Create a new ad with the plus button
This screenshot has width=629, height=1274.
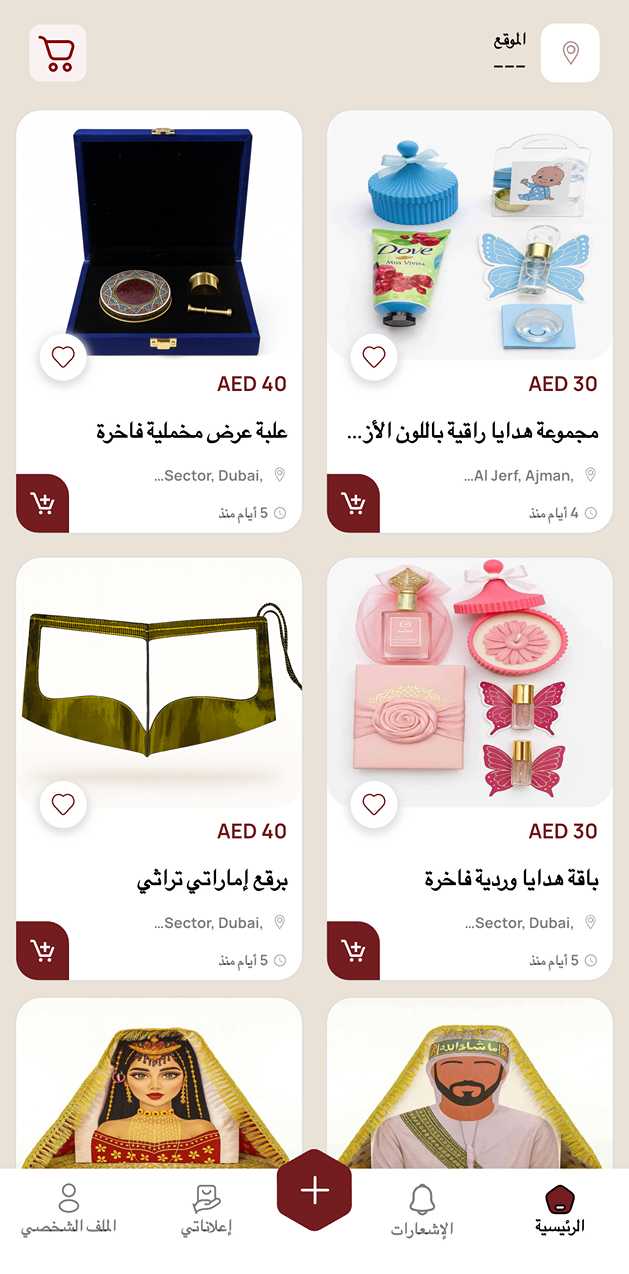315,1191
